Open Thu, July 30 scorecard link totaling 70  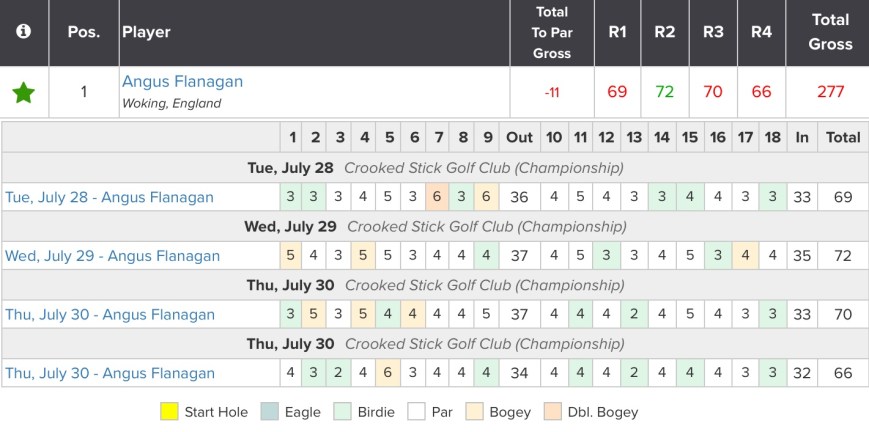click(x=110, y=315)
